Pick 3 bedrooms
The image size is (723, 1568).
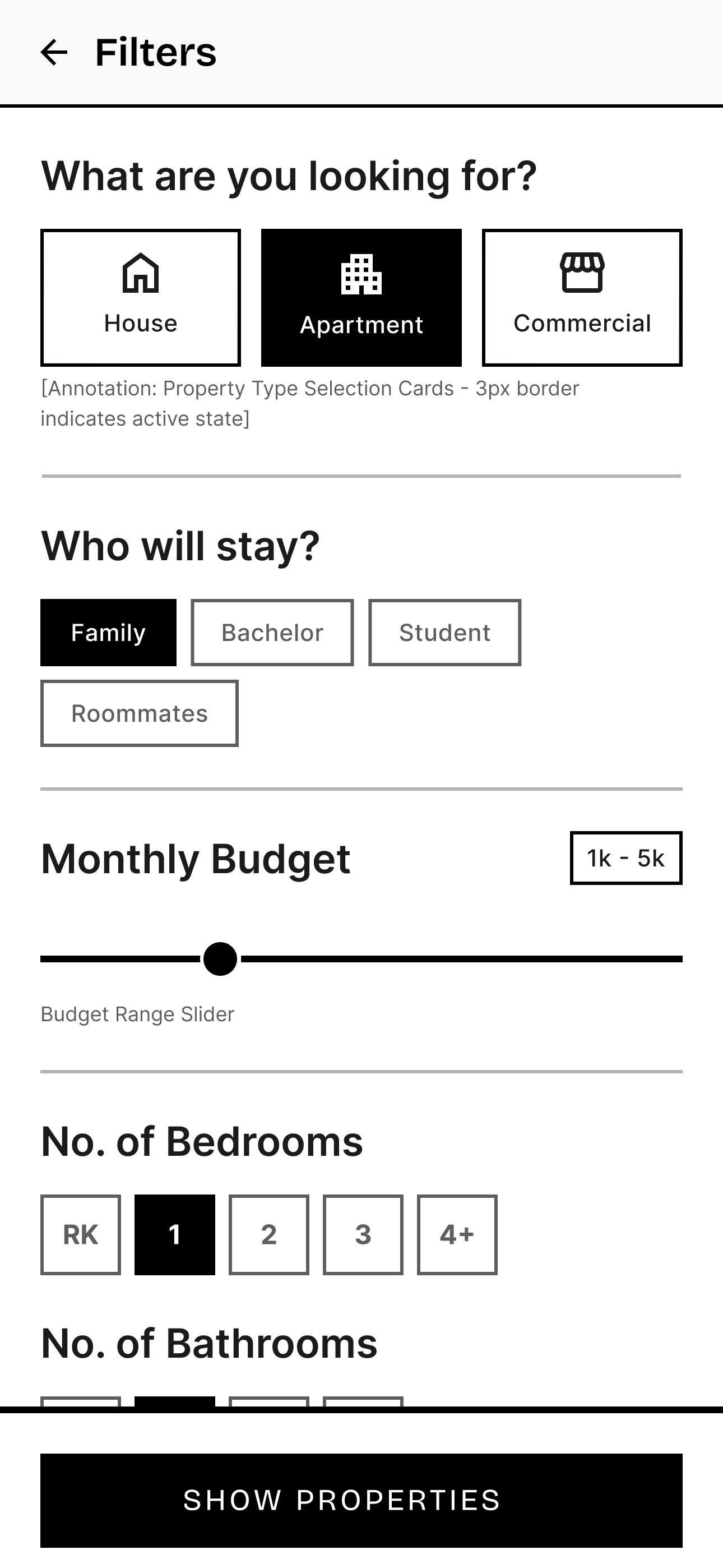363,1234
